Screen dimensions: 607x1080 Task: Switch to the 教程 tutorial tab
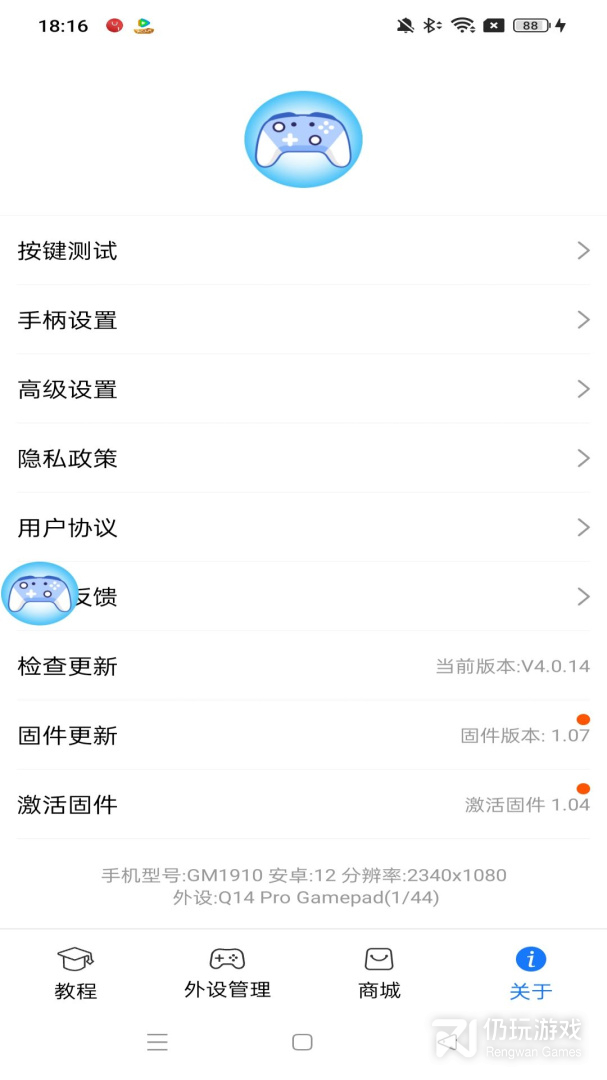[76, 973]
